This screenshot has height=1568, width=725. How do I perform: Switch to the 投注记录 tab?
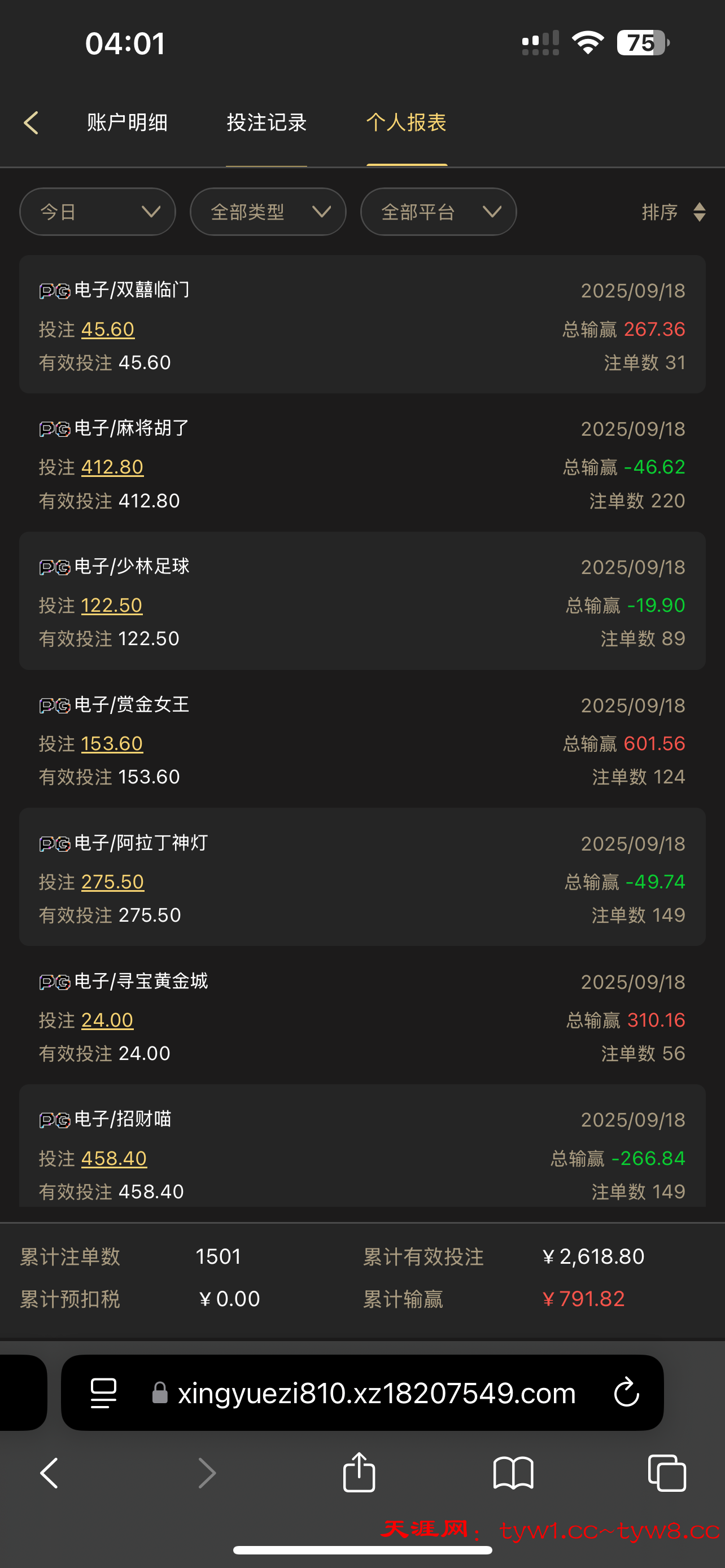pyautogui.click(x=267, y=123)
